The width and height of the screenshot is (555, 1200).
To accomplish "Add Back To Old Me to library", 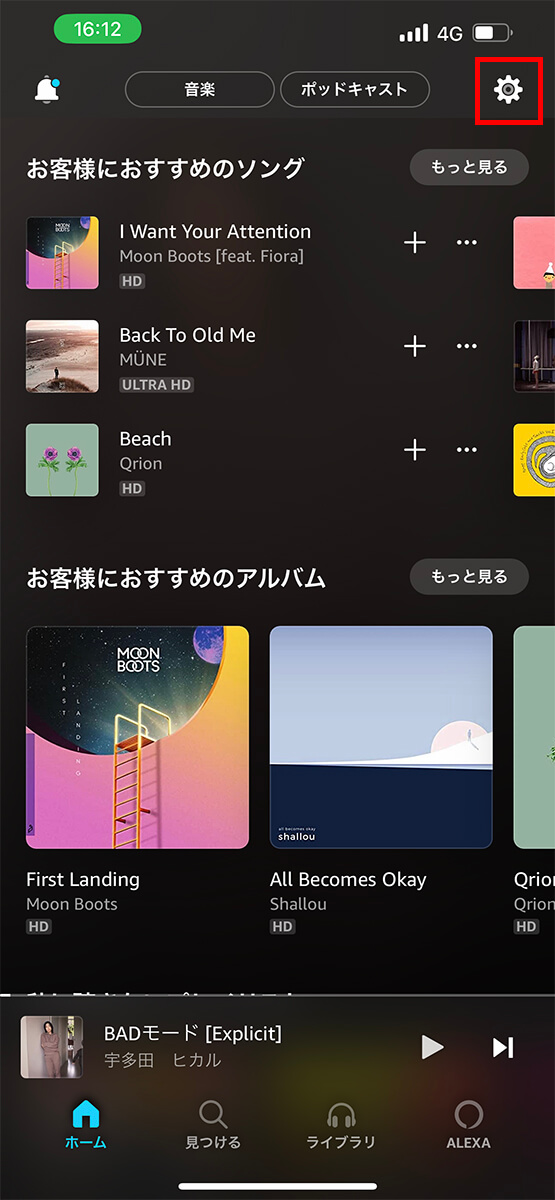I will pos(415,346).
